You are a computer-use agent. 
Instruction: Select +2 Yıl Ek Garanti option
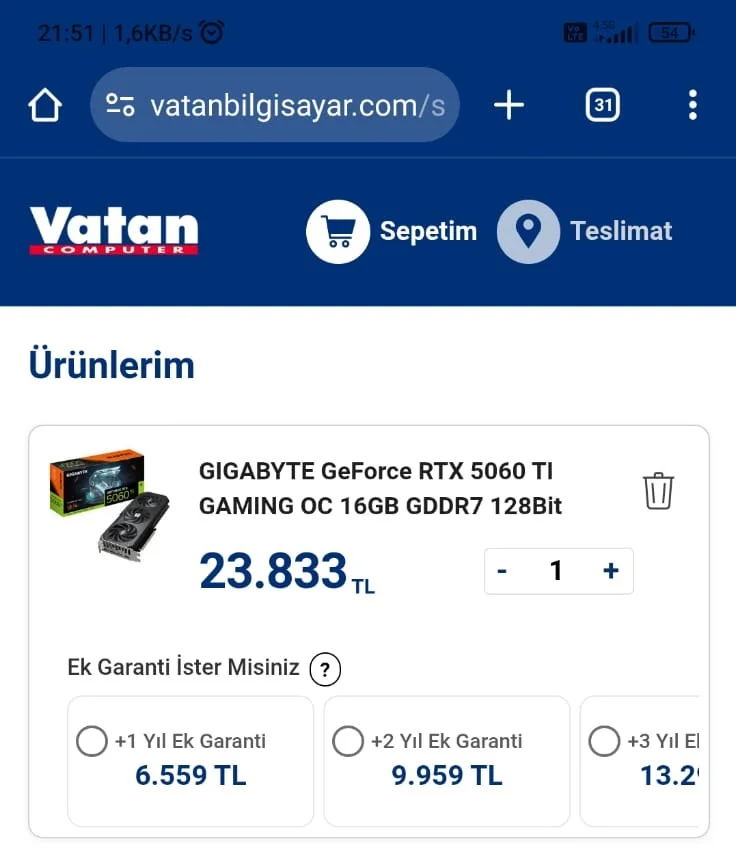(348, 741)
